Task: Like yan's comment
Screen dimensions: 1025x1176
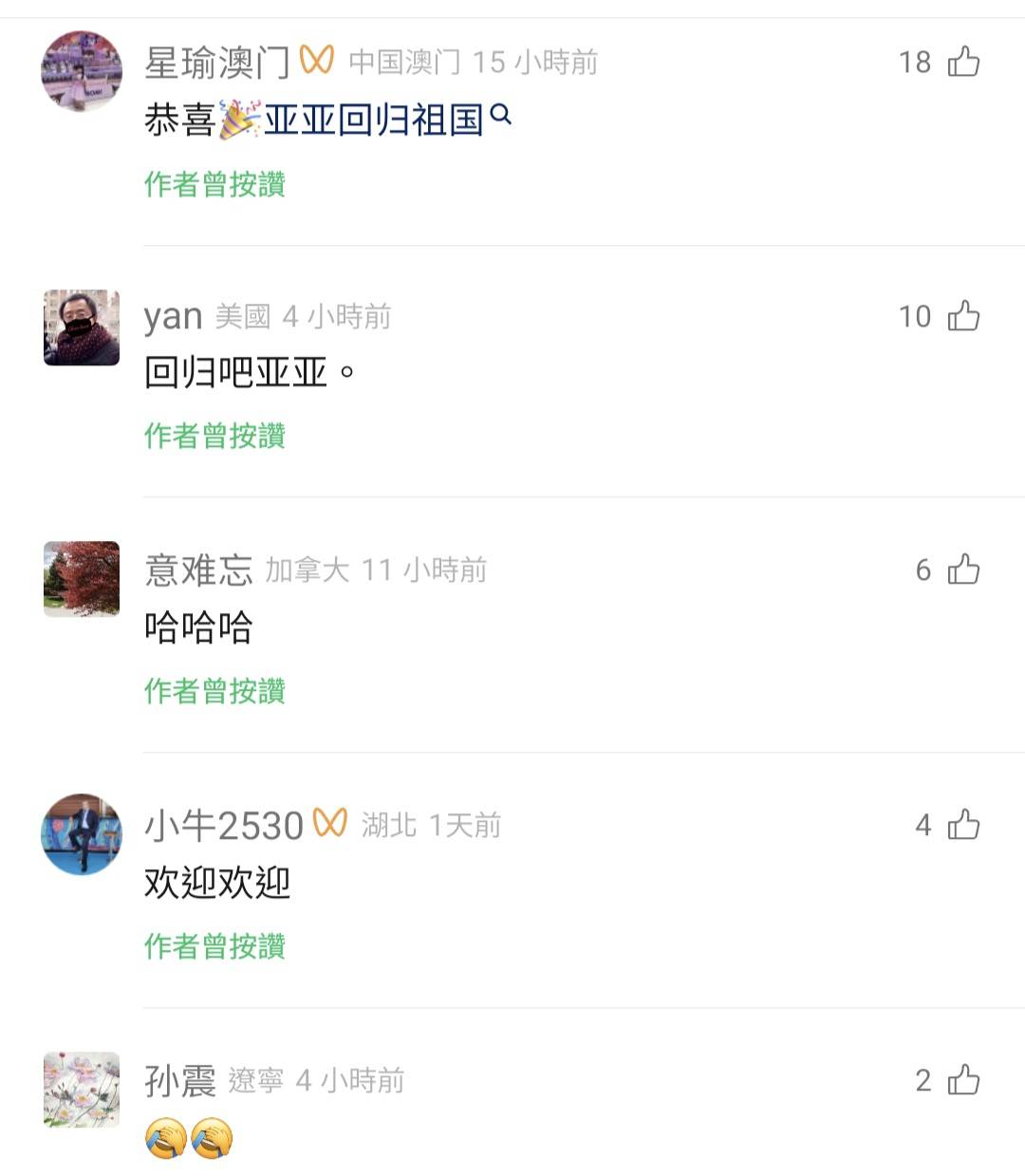Action: coord(963,315)
